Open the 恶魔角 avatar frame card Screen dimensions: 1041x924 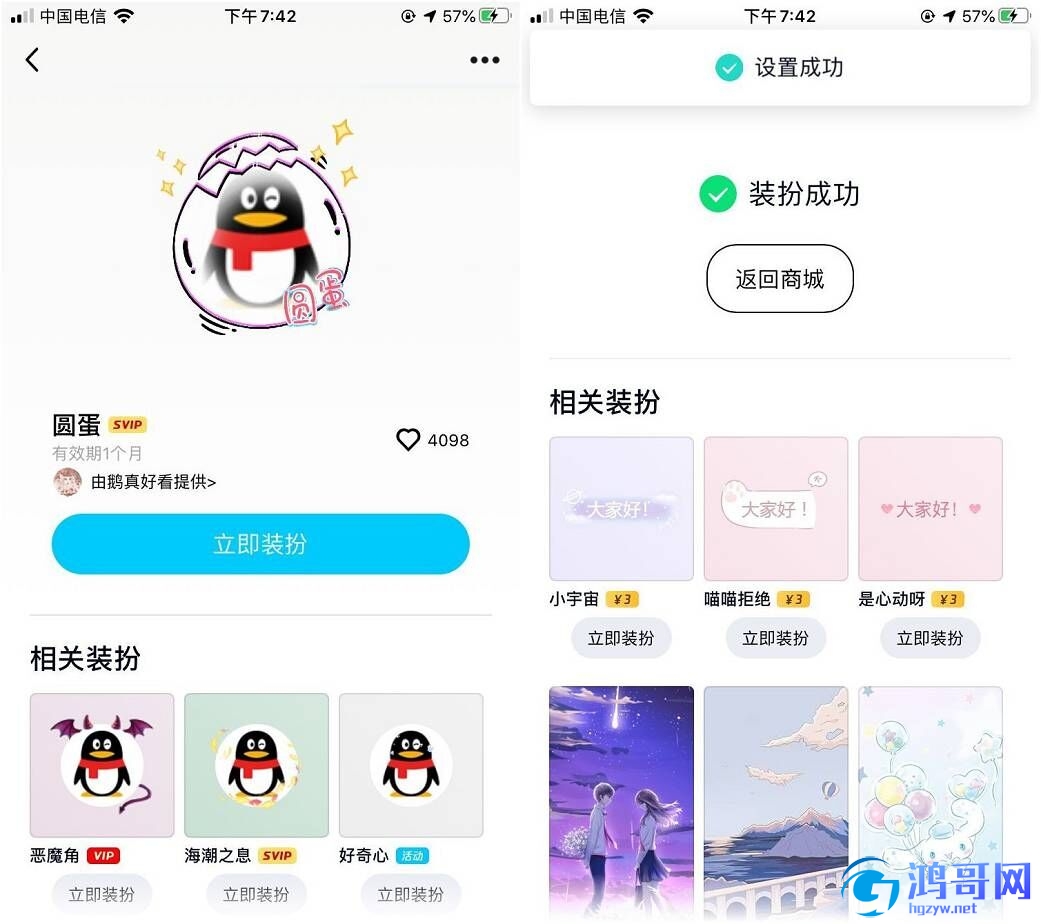(102, 765)
